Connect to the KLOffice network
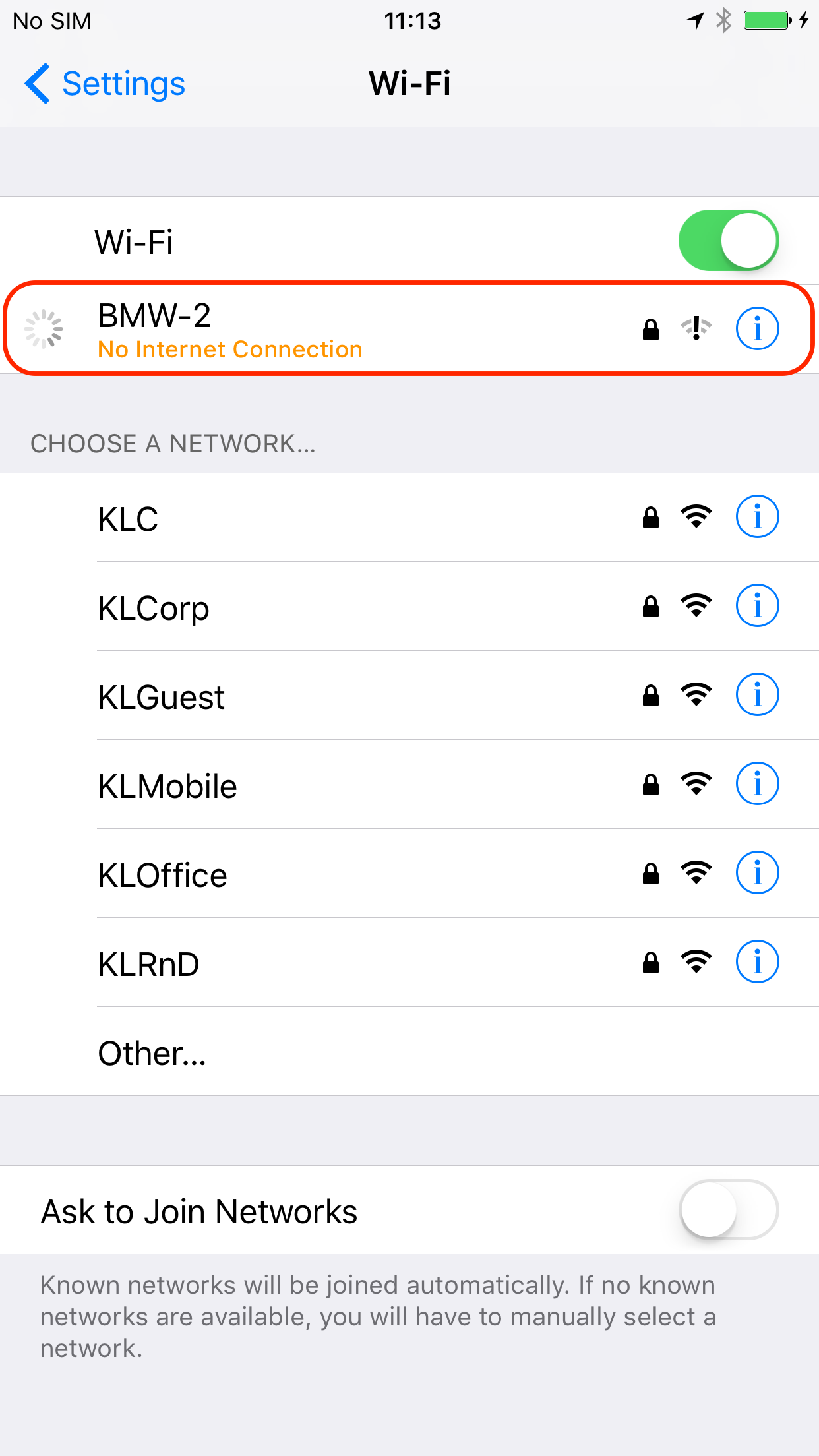The width and height of the screenshot is (819, 1456). coord(330,874)
